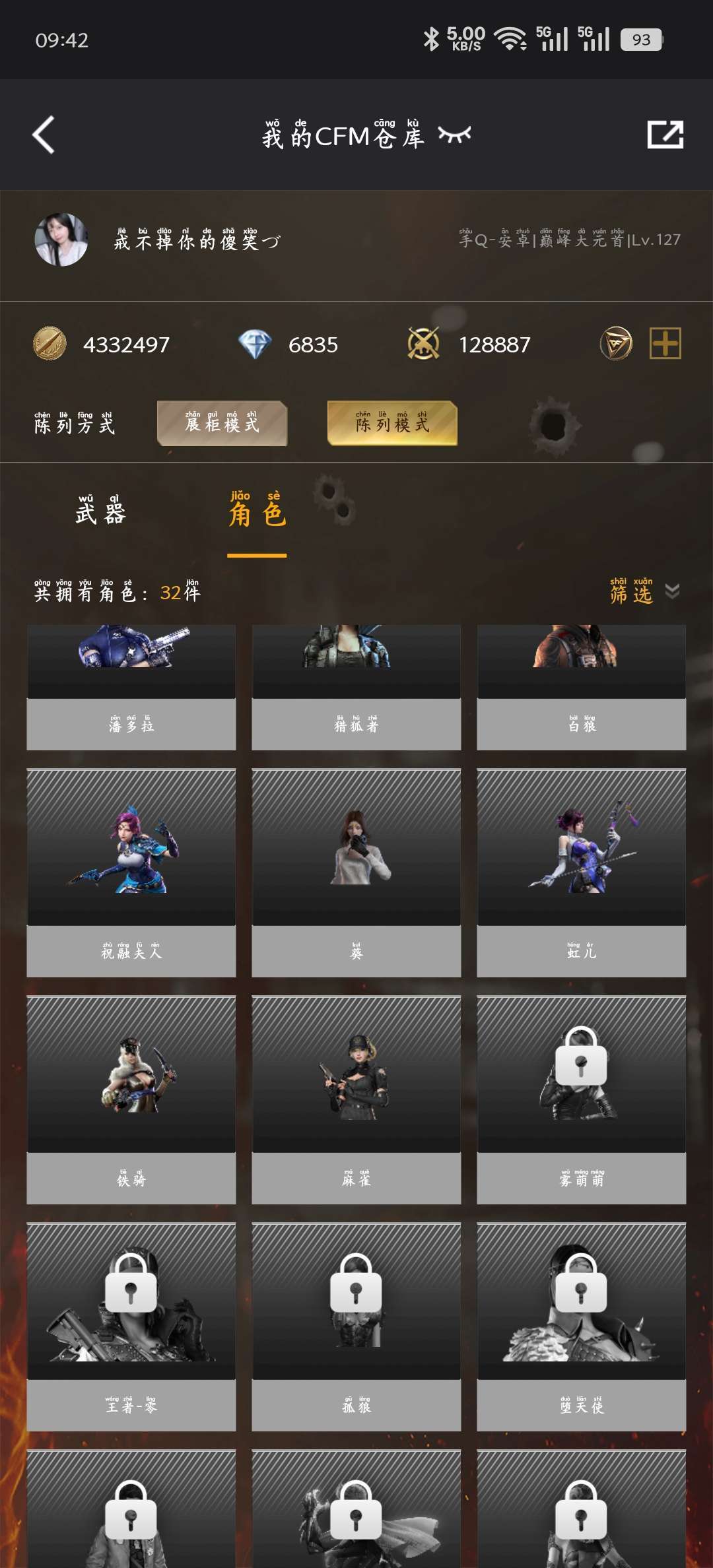
Task: Open the 潘多拉 character card
Action: point(131,687)
